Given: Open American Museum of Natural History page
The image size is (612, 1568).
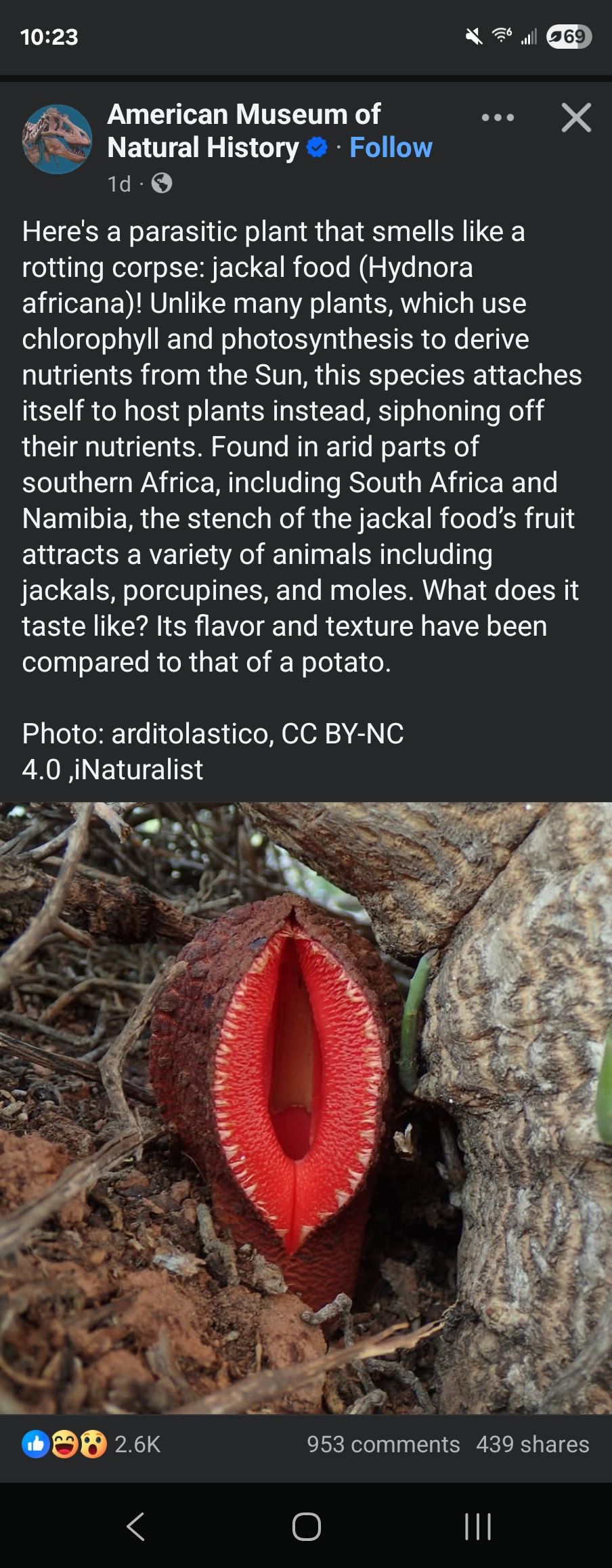Looking at the screenshot, I should point(244,115).
